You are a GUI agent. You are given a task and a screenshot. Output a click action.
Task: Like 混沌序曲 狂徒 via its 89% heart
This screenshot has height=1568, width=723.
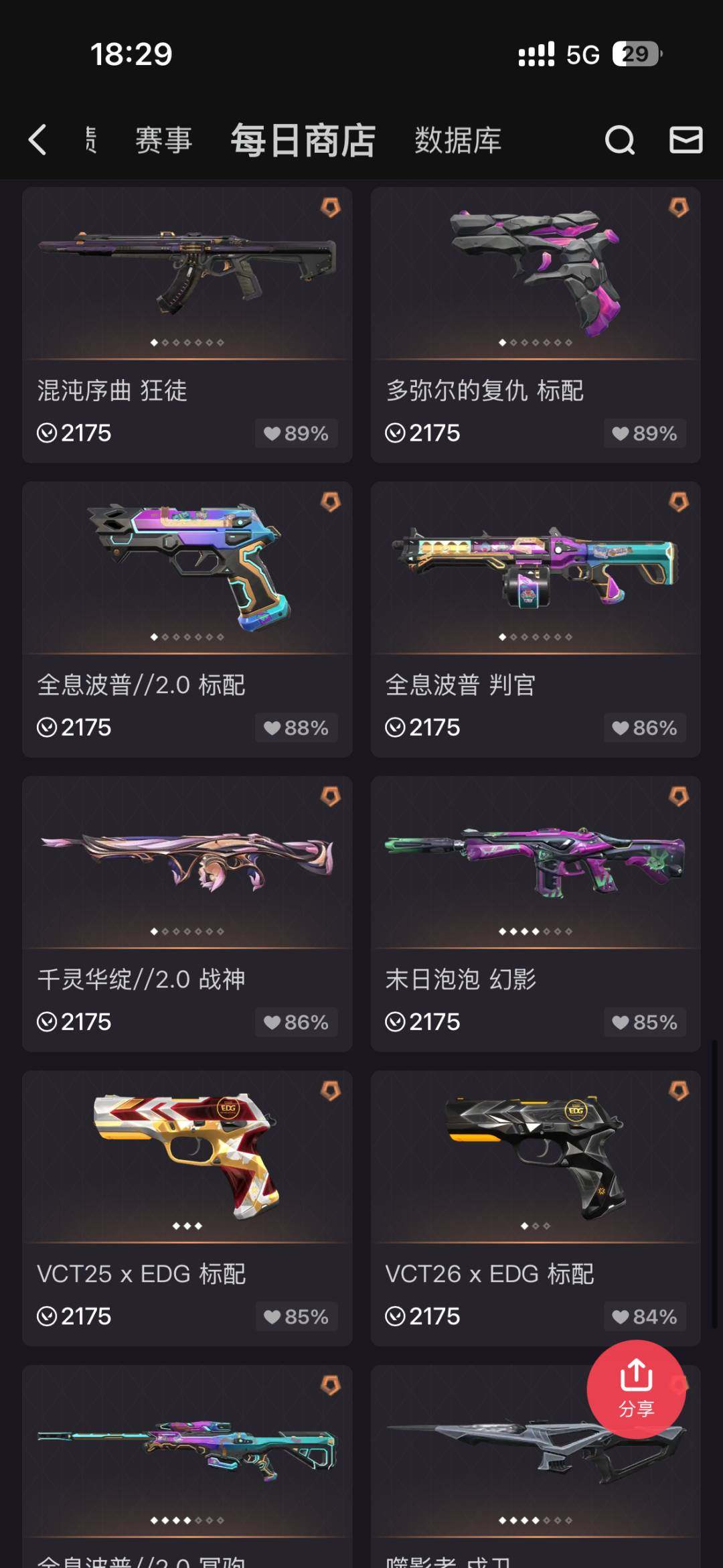(x=296, y=433)
